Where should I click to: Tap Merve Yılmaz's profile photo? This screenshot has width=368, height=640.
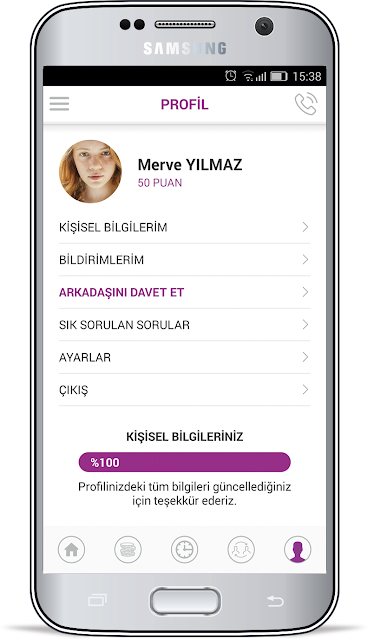(90, 171)
